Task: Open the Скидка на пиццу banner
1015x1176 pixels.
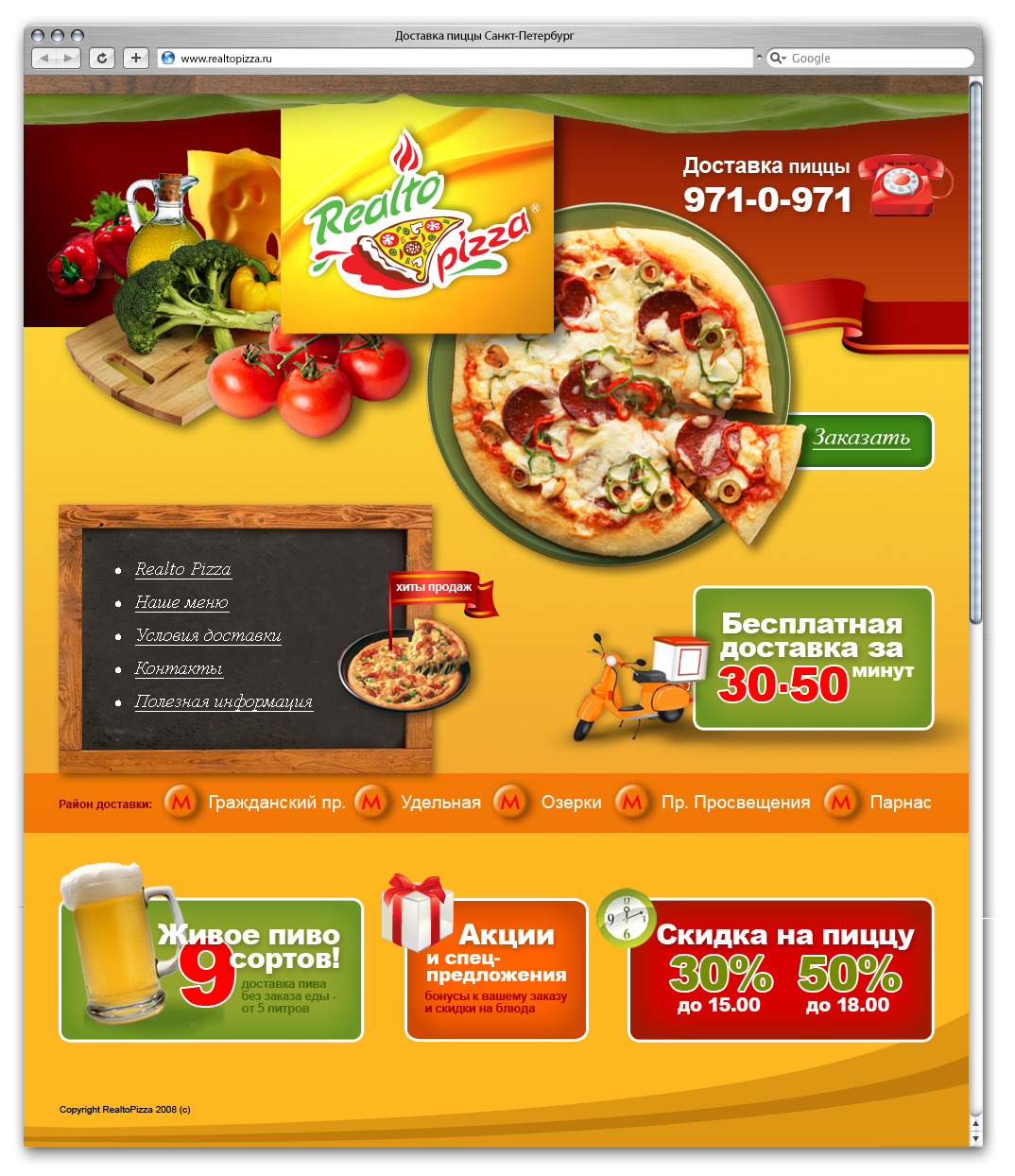Action: pyautogui.click(x=781, y=971)
